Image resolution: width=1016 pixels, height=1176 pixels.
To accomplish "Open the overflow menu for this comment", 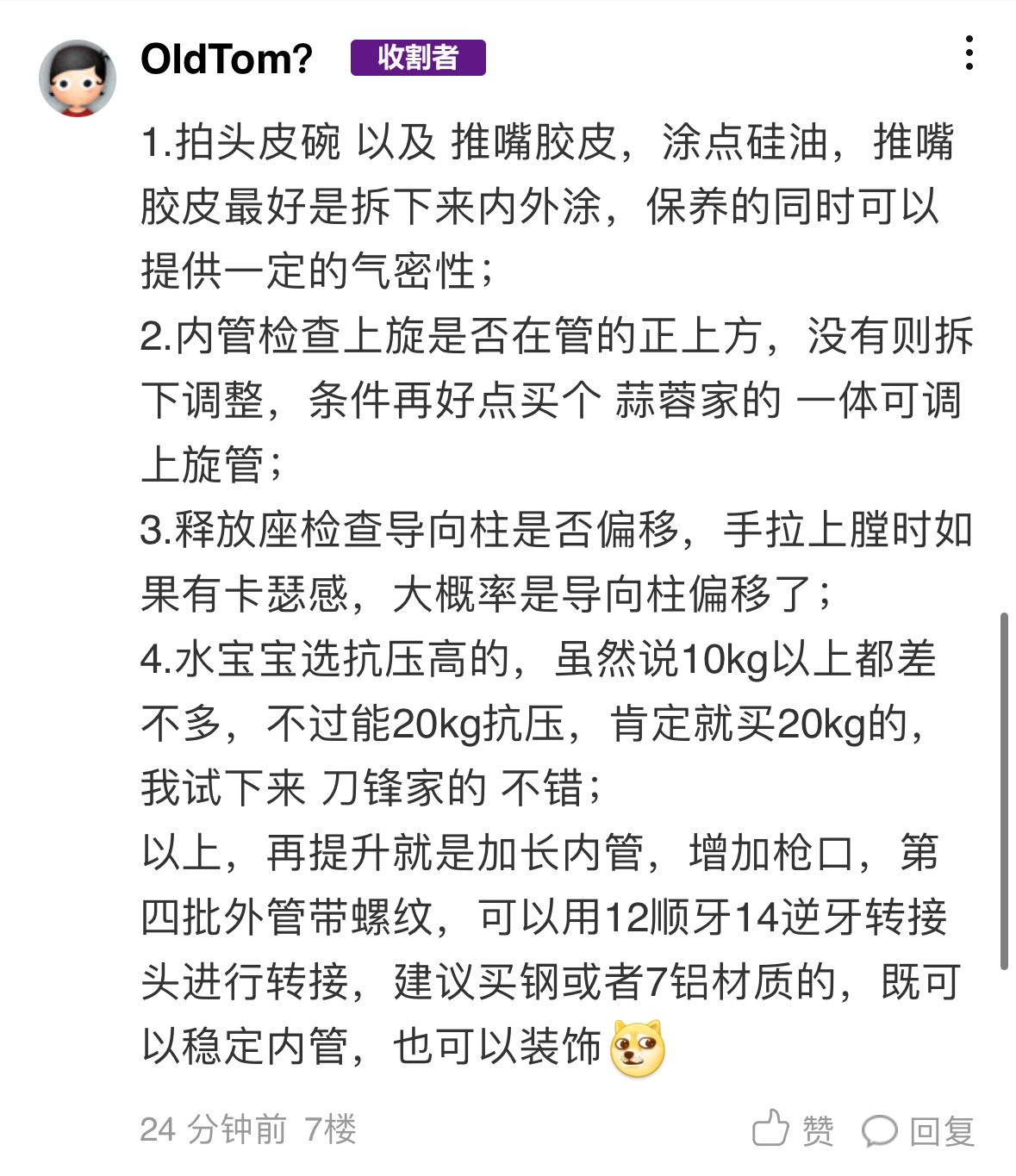I will point(969,53).
